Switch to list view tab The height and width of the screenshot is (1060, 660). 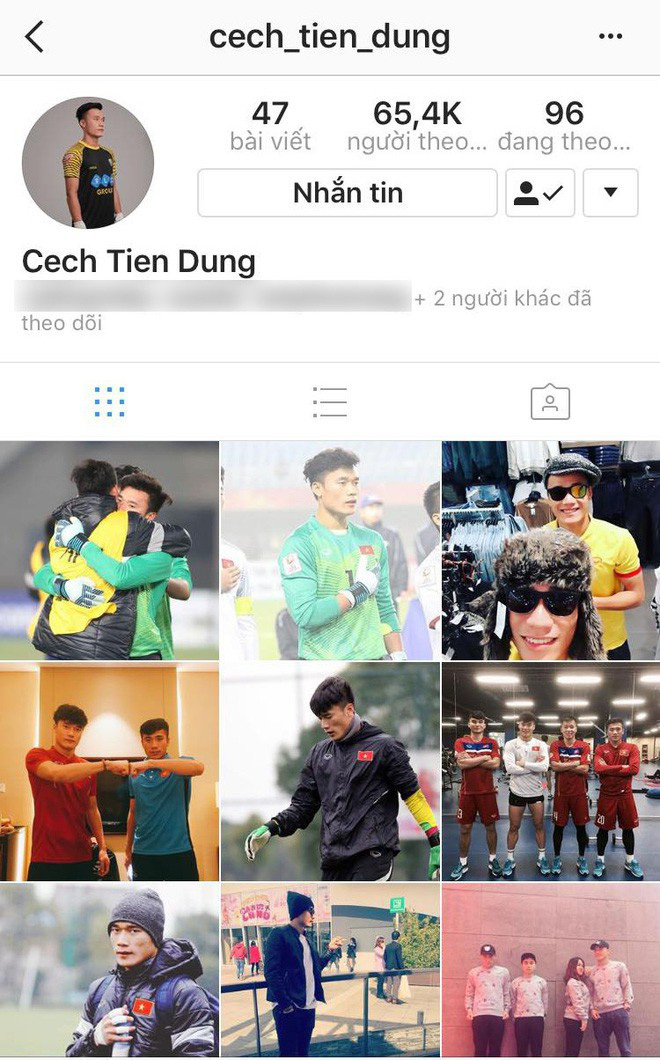tap(329, 402)
